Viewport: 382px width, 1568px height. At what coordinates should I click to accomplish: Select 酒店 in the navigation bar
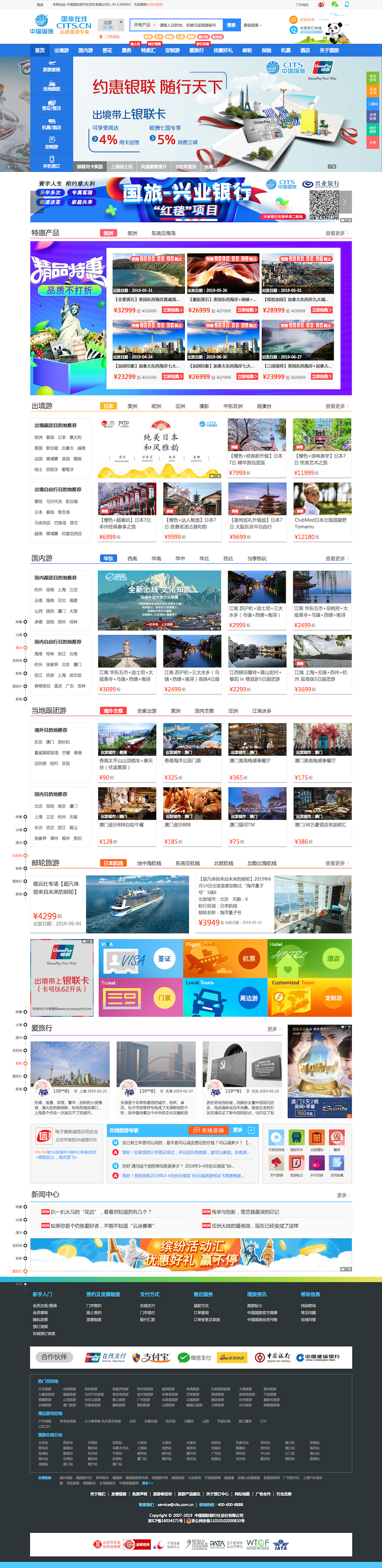point(305,50)
